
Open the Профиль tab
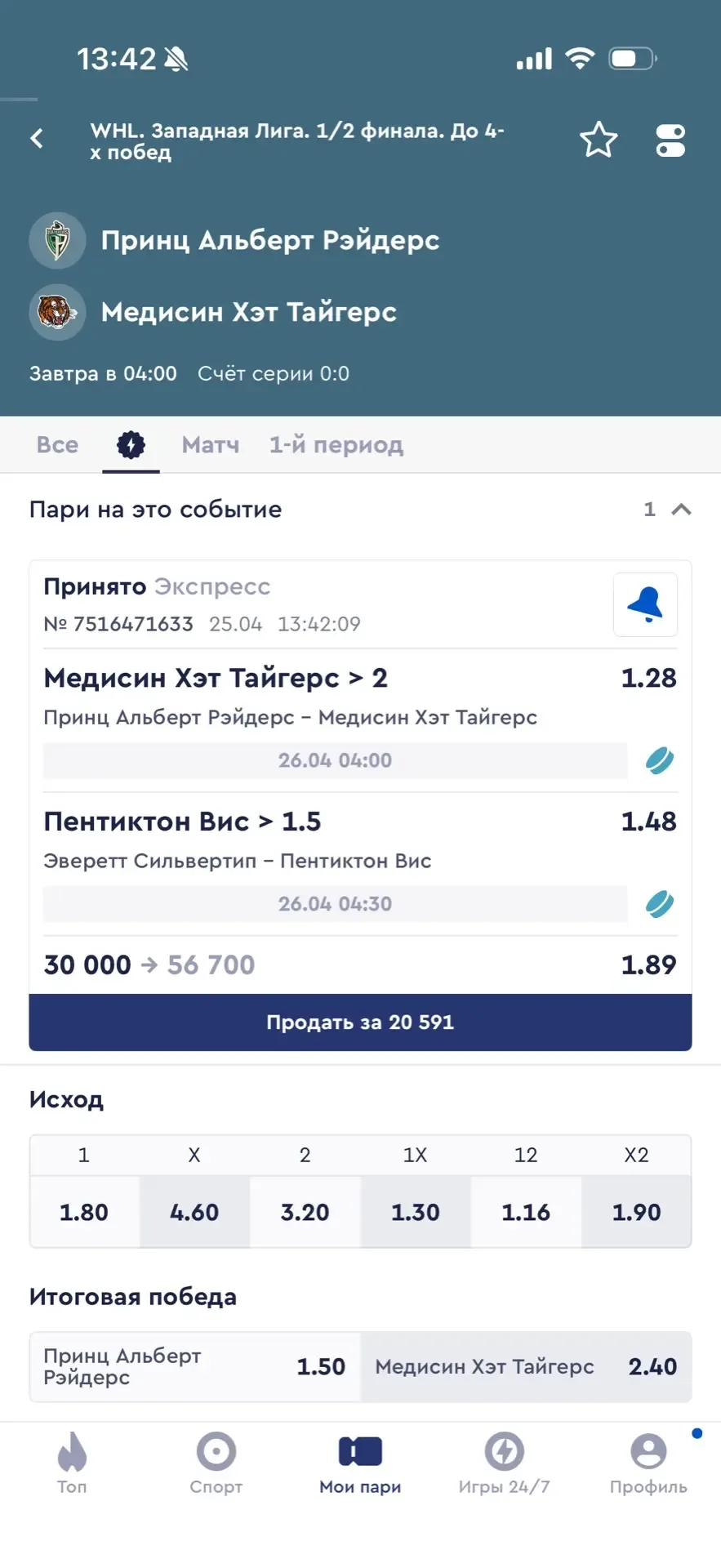pos(648,1463)
